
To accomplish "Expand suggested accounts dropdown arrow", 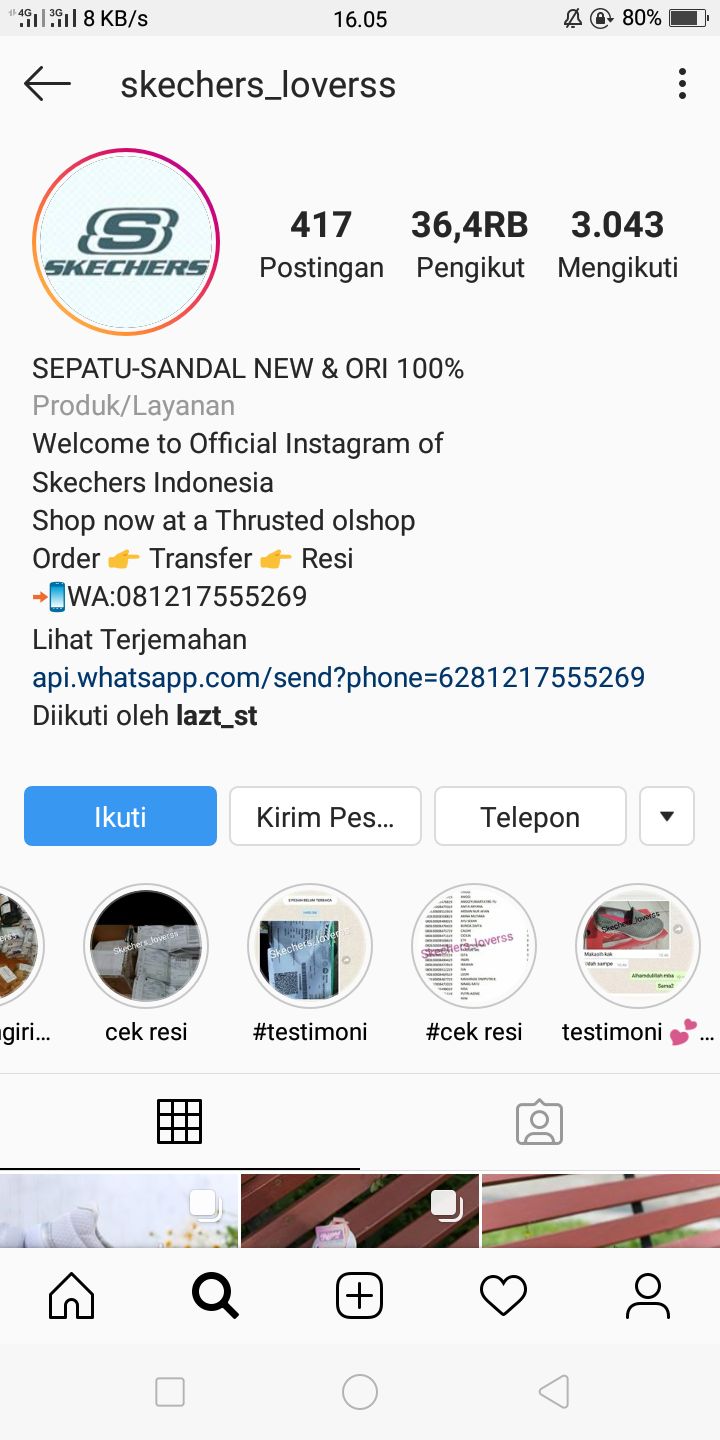I will coord(667,816).
